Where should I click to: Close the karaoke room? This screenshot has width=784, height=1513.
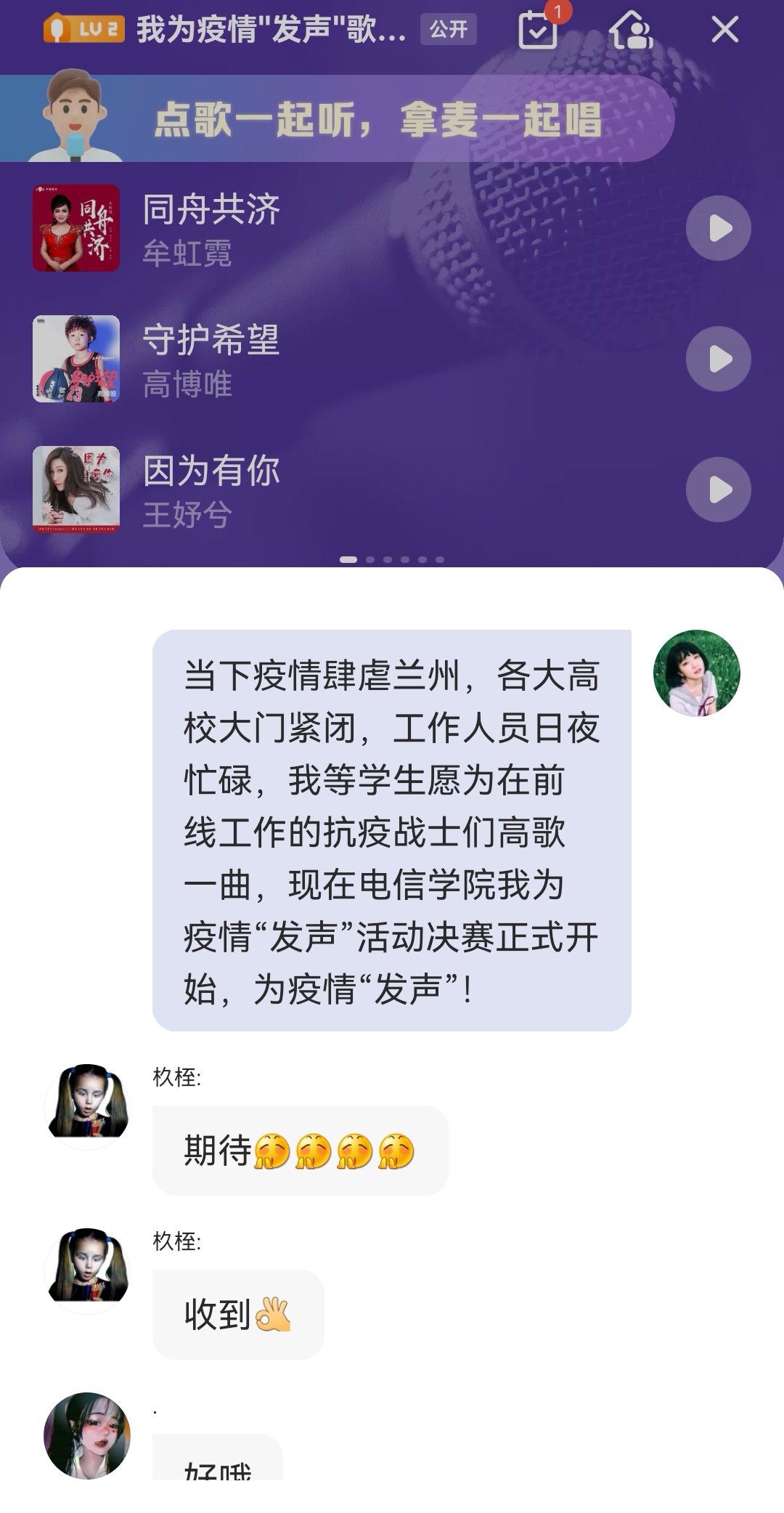pos(724,30)
